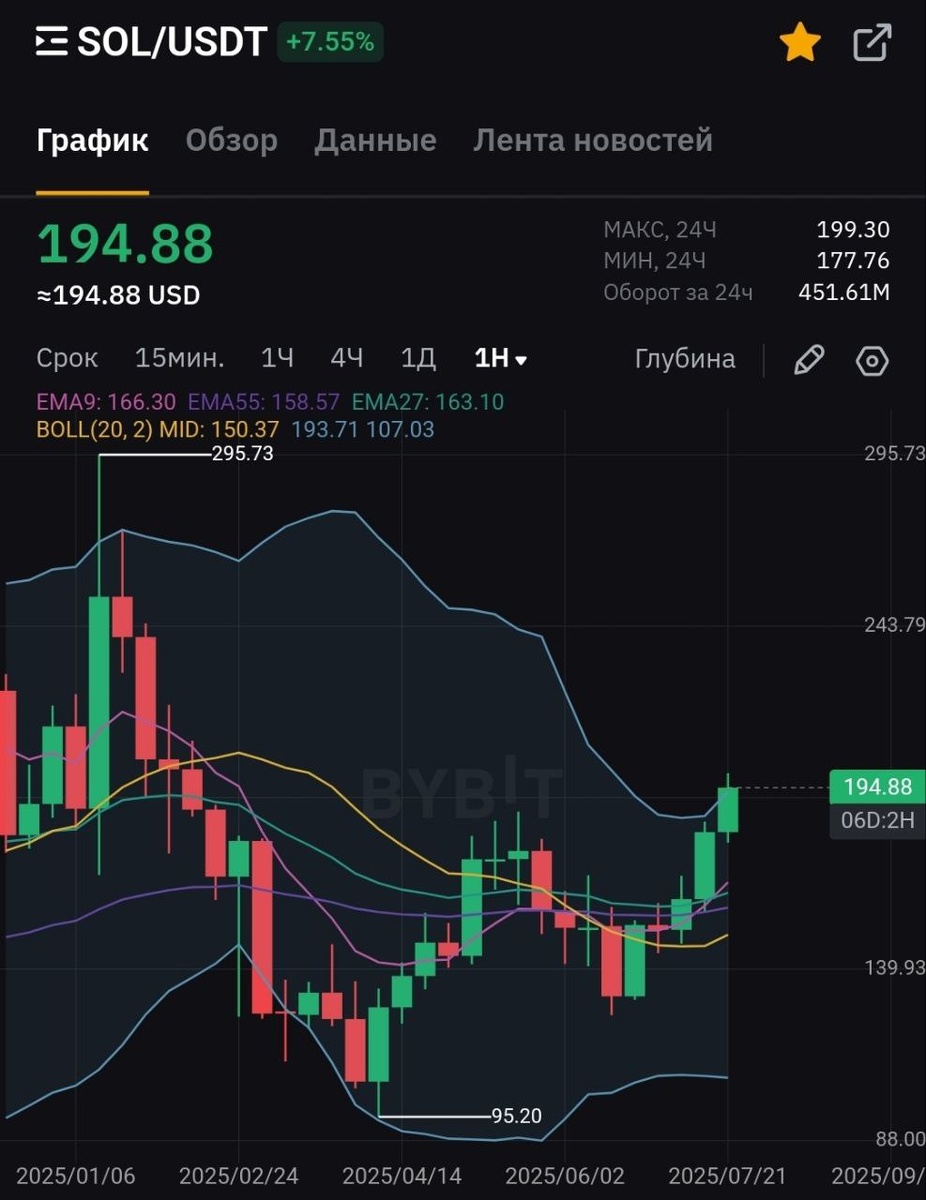
Task: Set chart interval to 1Д
Action: click(418, 358)
